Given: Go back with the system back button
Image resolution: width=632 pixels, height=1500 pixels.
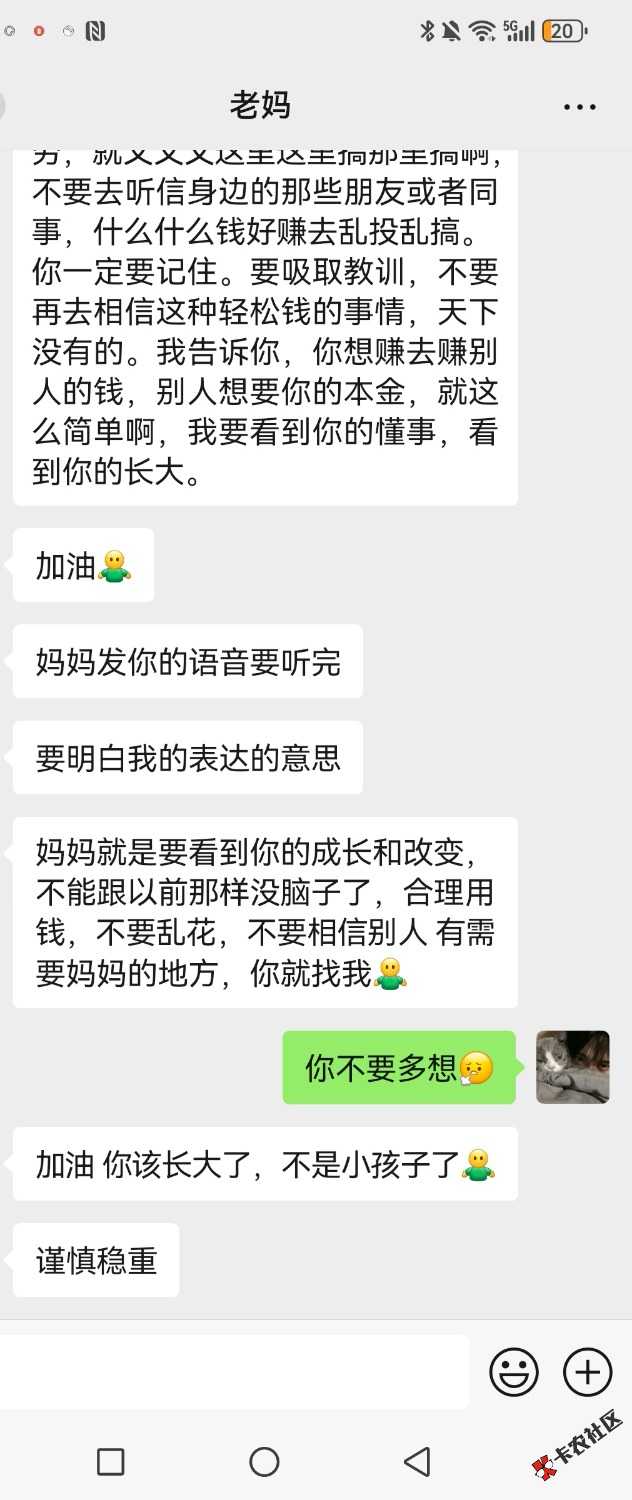Looking at the screenshot, I should (x=417, y=1462).
